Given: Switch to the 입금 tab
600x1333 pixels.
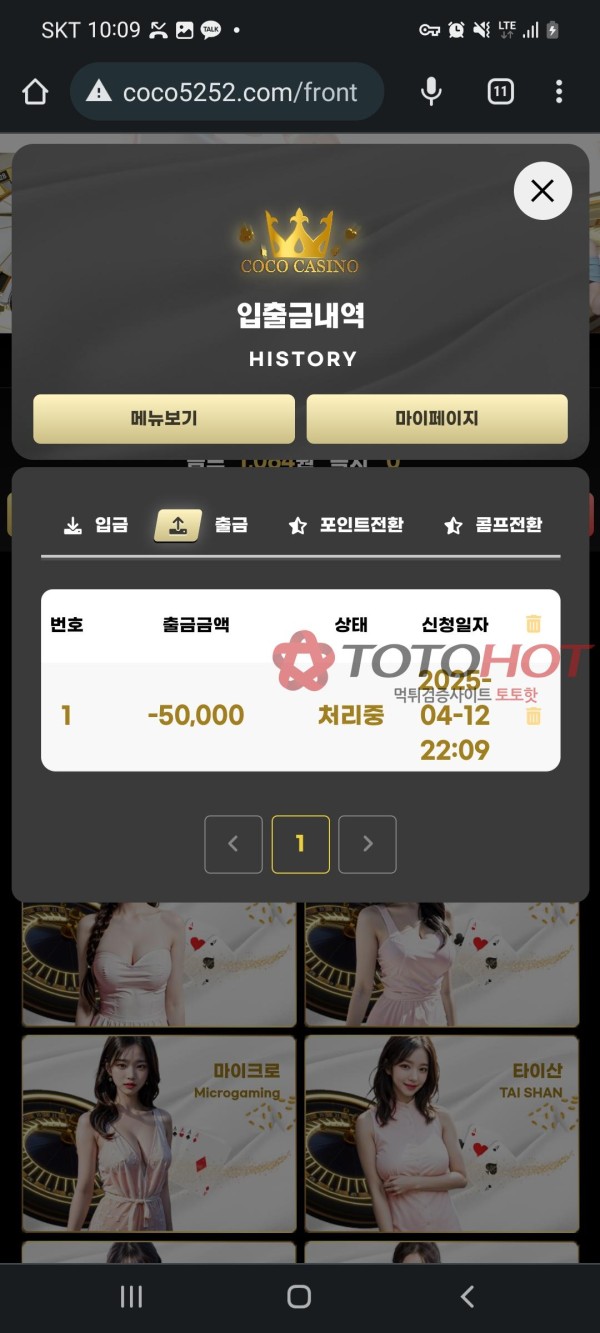Looking at the screenshot, I should click(x=96, y=525).
